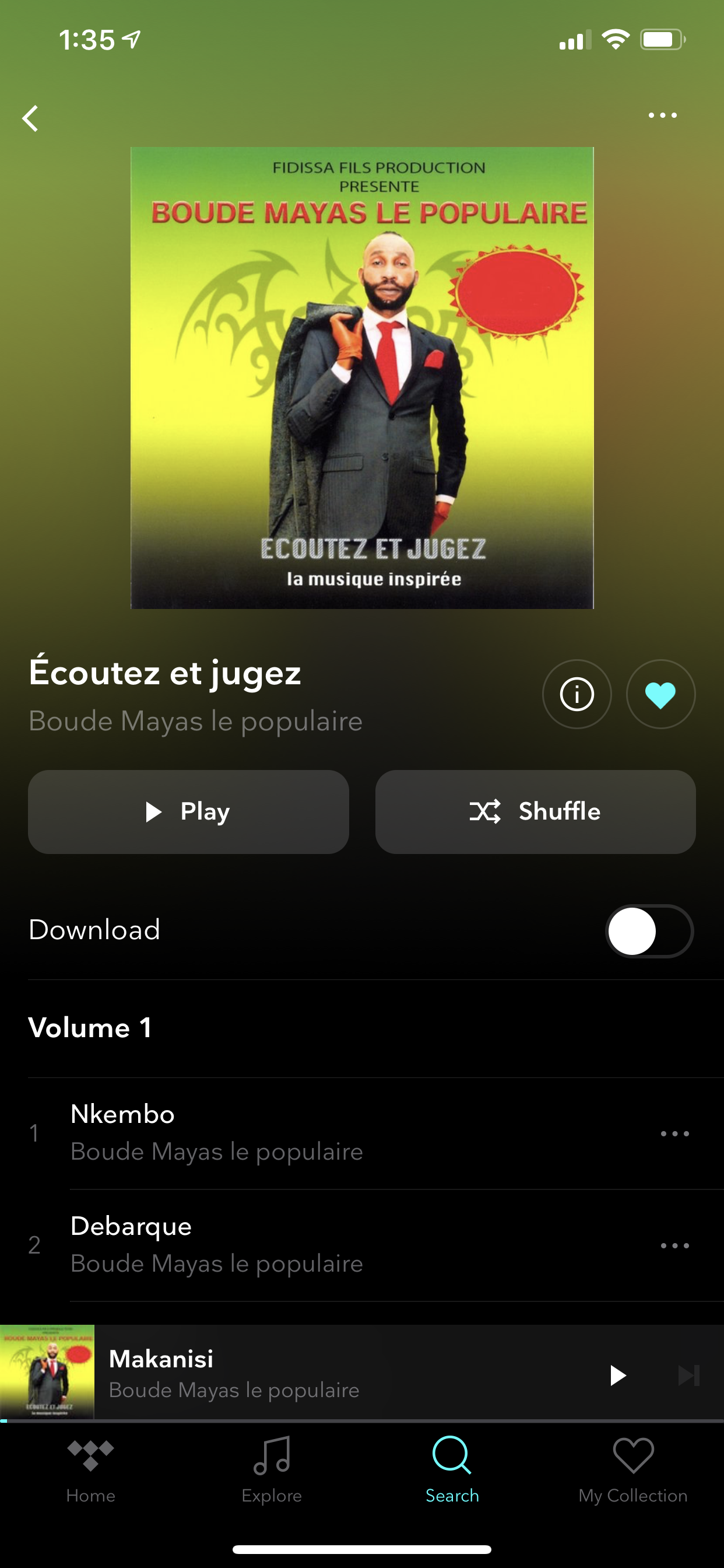The width and height of the screenshot is (724, 1568).
Task: Switch to the Explore tab
Action: (271, 1470)
